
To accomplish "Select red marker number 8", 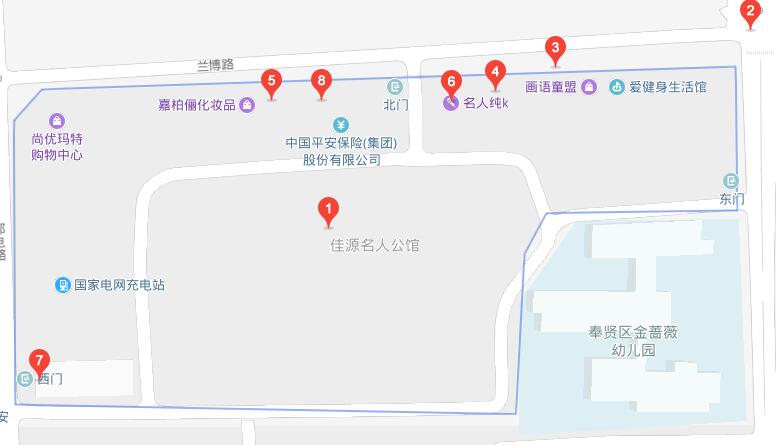I will click(320, 81).
